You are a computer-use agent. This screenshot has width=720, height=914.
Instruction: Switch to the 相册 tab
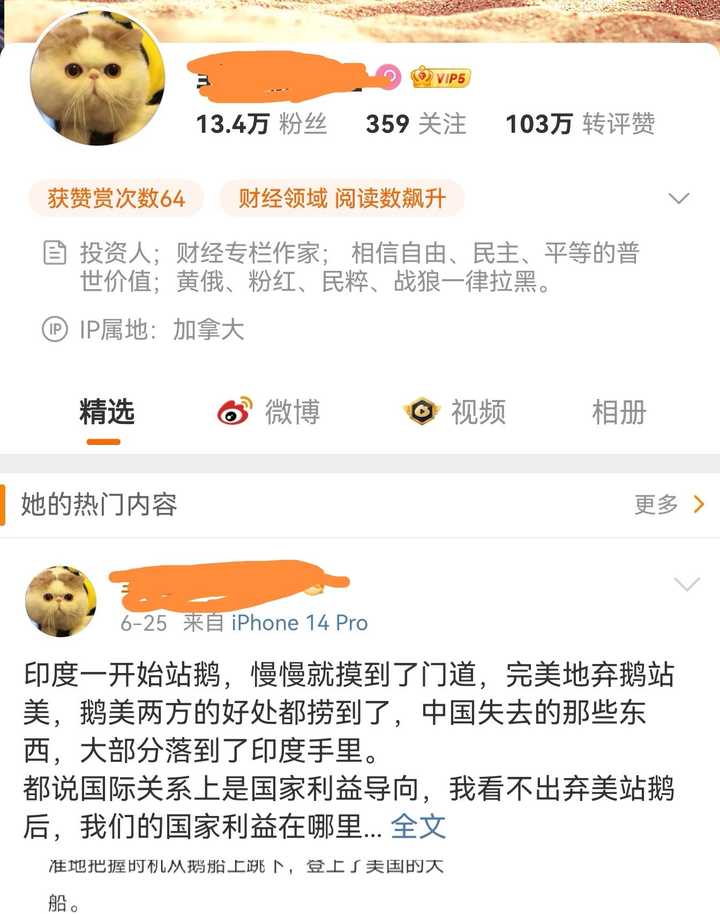pos(619,412)
